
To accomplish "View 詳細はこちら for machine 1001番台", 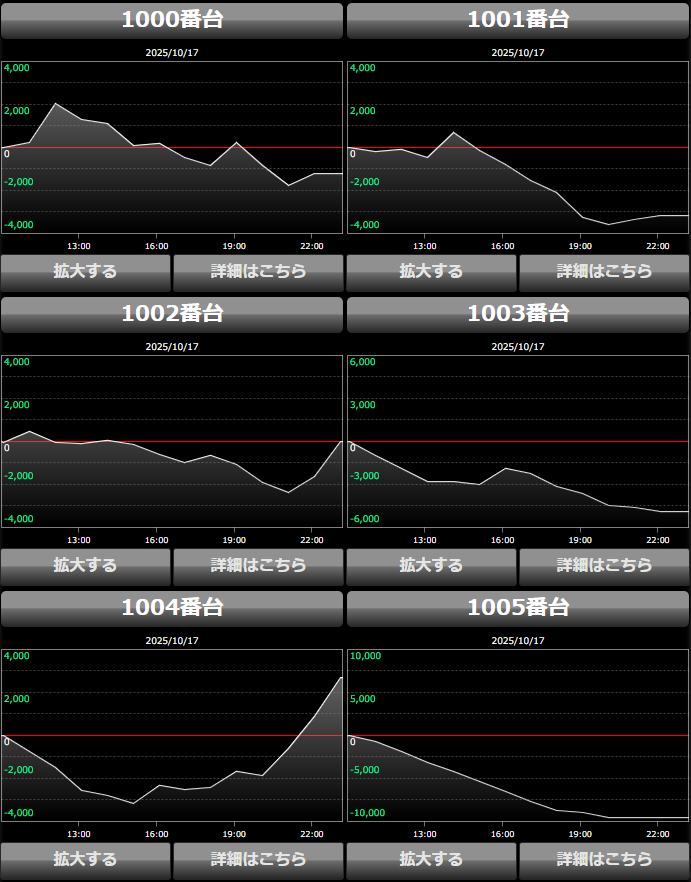I will [x=604, y=271].
